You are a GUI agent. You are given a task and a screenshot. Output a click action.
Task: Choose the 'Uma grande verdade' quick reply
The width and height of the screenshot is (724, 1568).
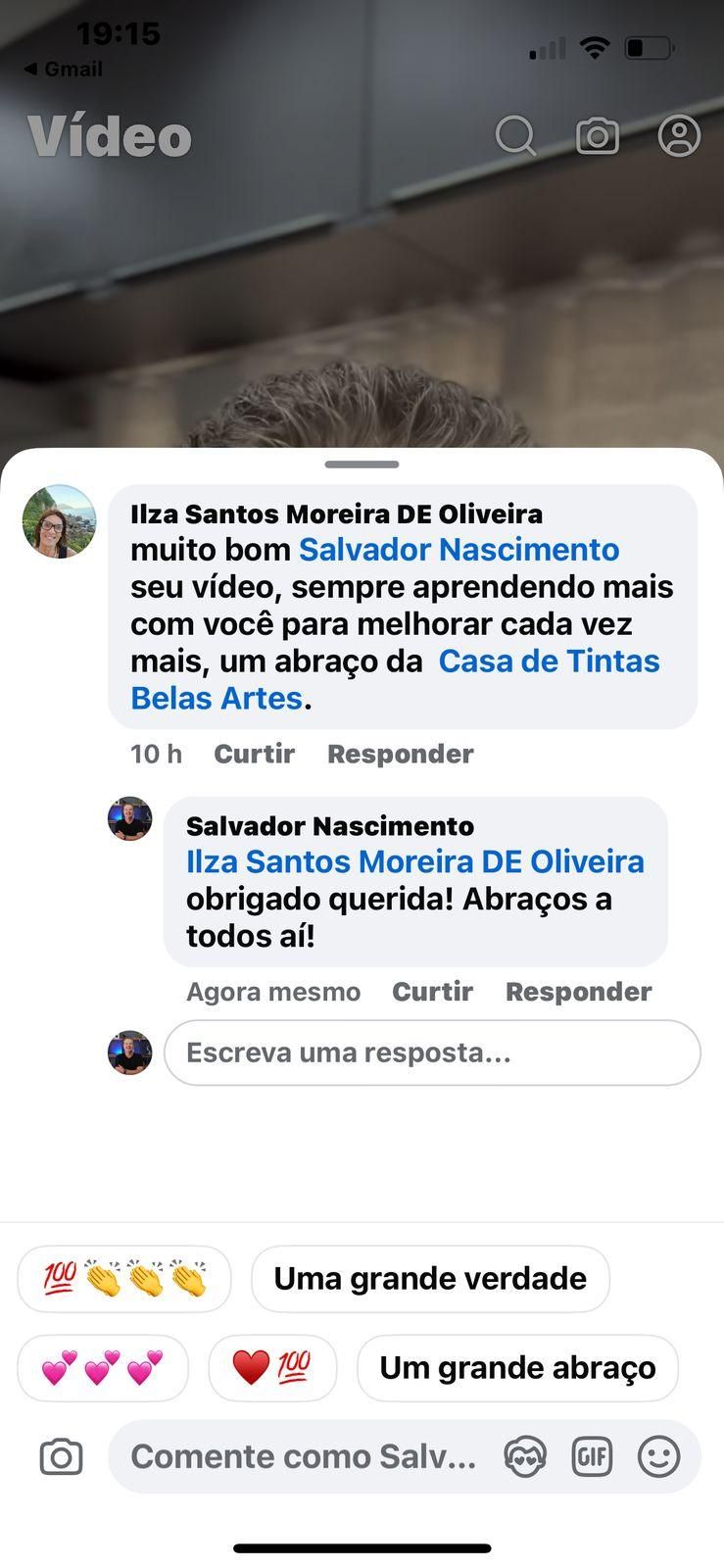pos(430,1279)
